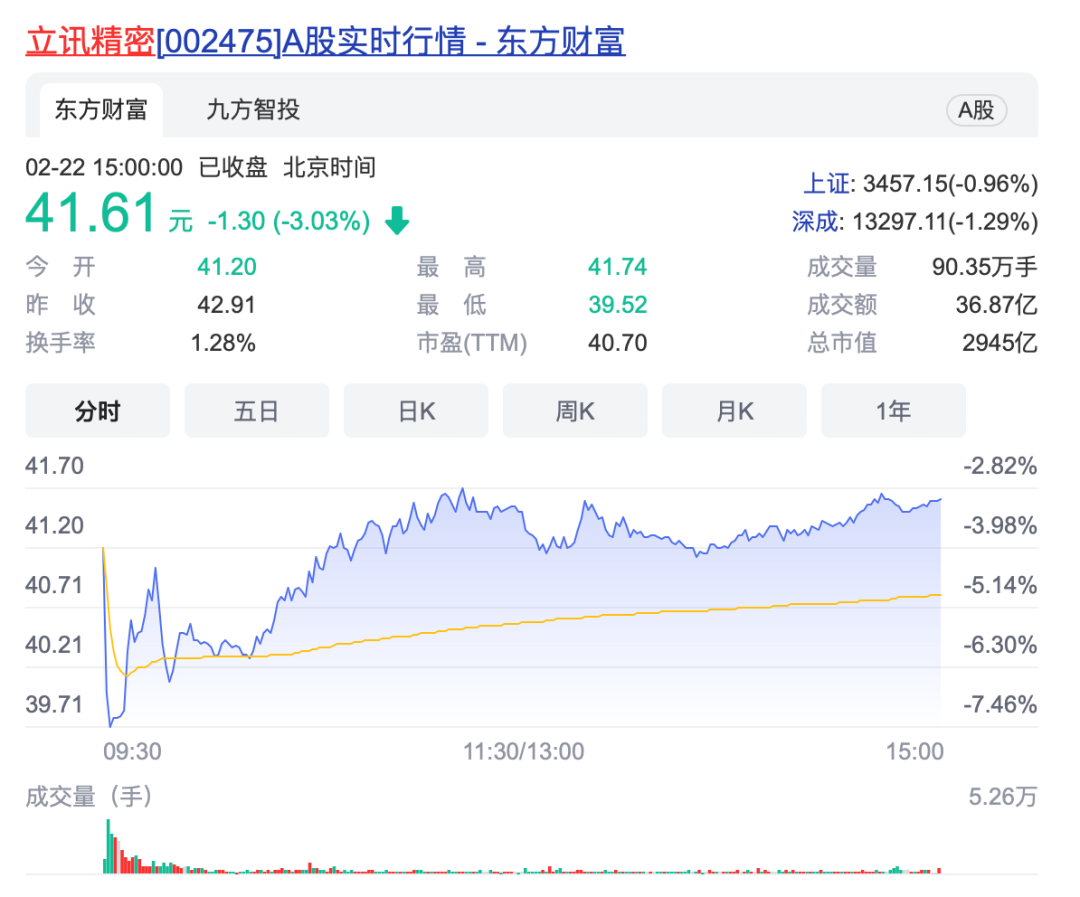Screen dimensions: 1080x897
Task: Tap the A股 market chip
Action: coord(976,110)
